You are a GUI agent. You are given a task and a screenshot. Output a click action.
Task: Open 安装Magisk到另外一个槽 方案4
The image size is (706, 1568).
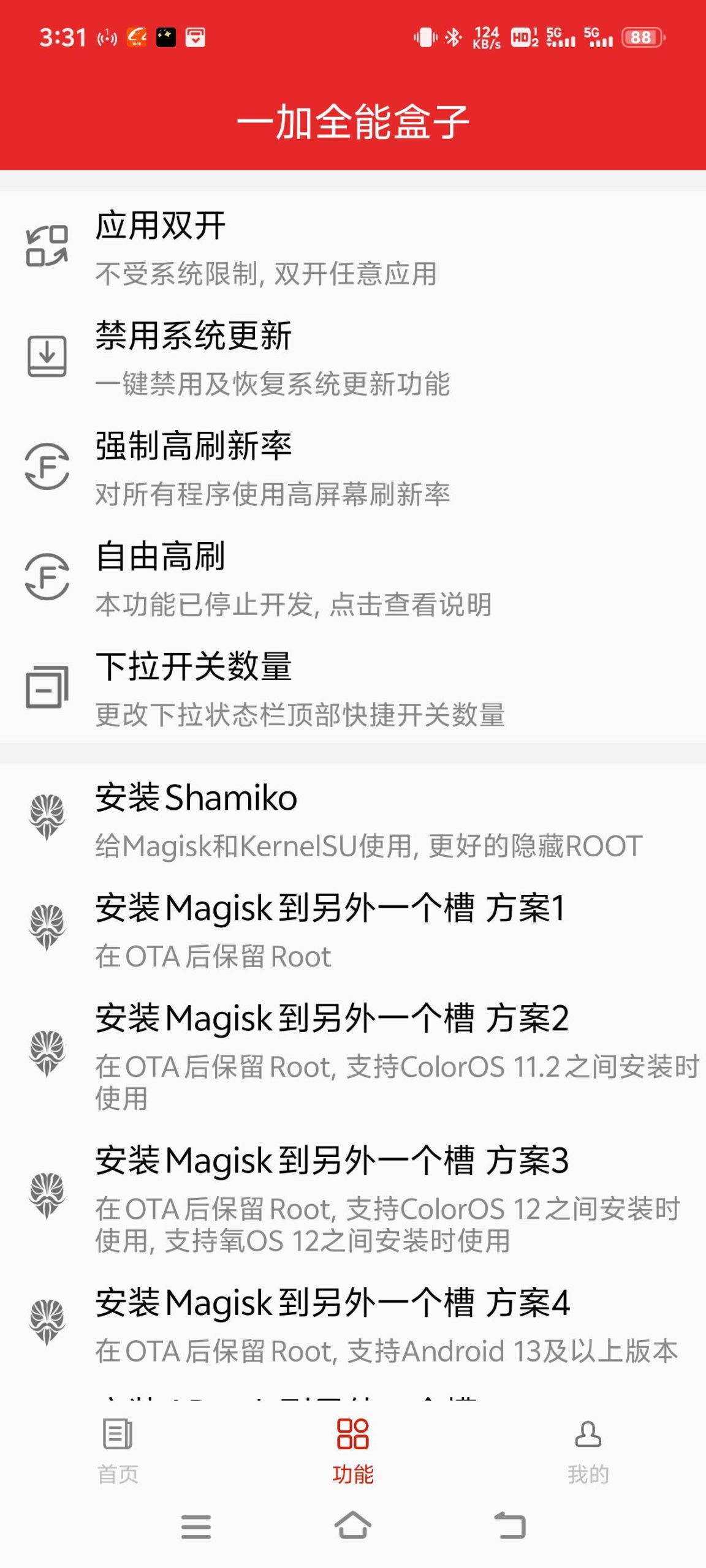[x=353, y=1323]
